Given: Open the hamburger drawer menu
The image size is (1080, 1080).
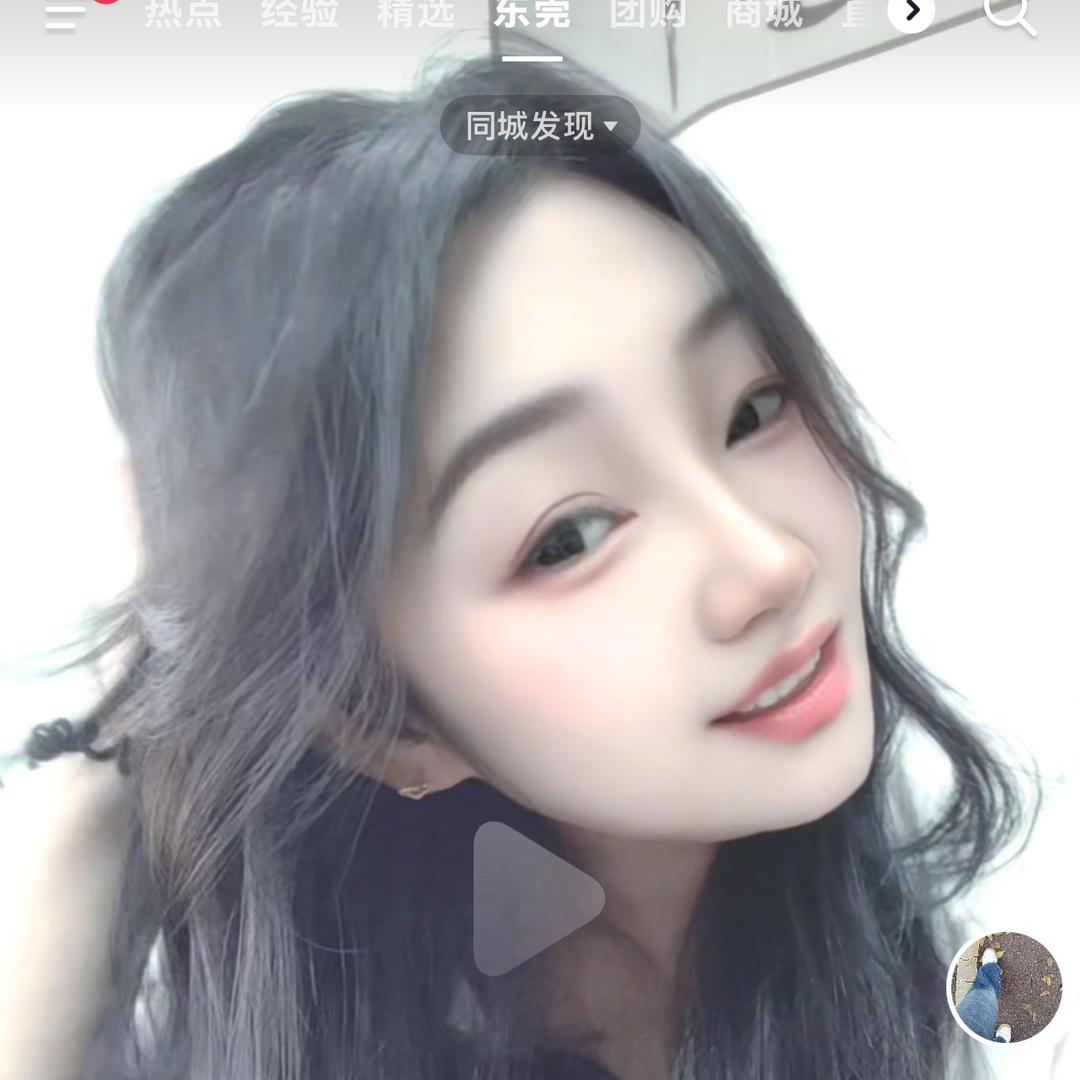Looking at the screenshot, I should click(66, 15).
